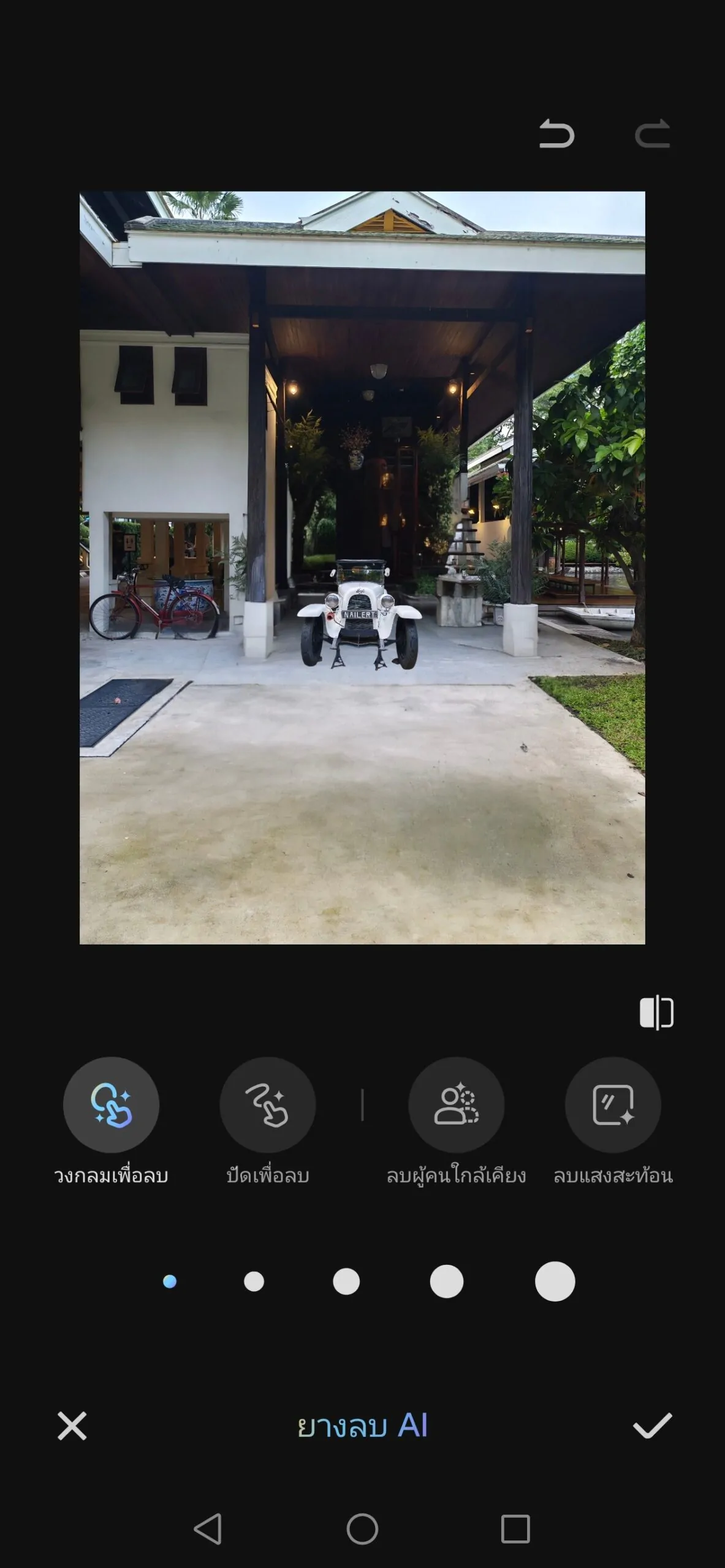Redo the erase action
Image resolution: width=725 pixels, height=1568 pixels.
coord(653,134)
